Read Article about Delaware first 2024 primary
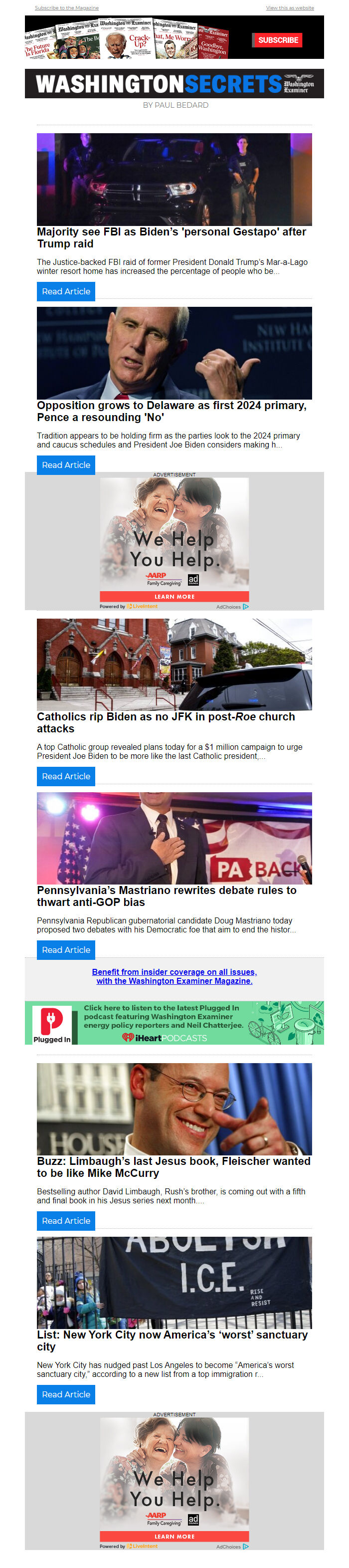Screen dimensions: 349x1568 click(x=66, y=465)
